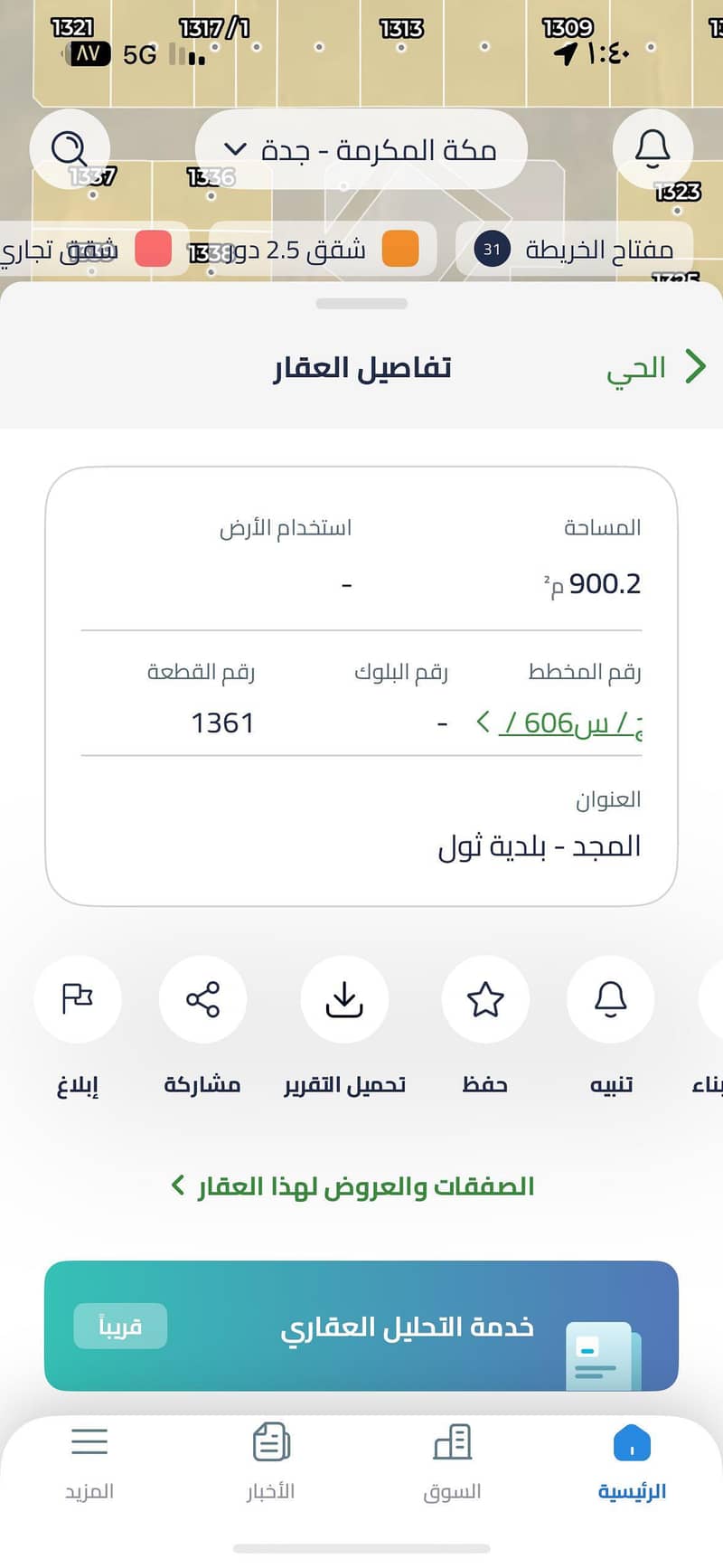Report this property with إبلاغ flag
723x1568 pixels.
[78, 1000]
